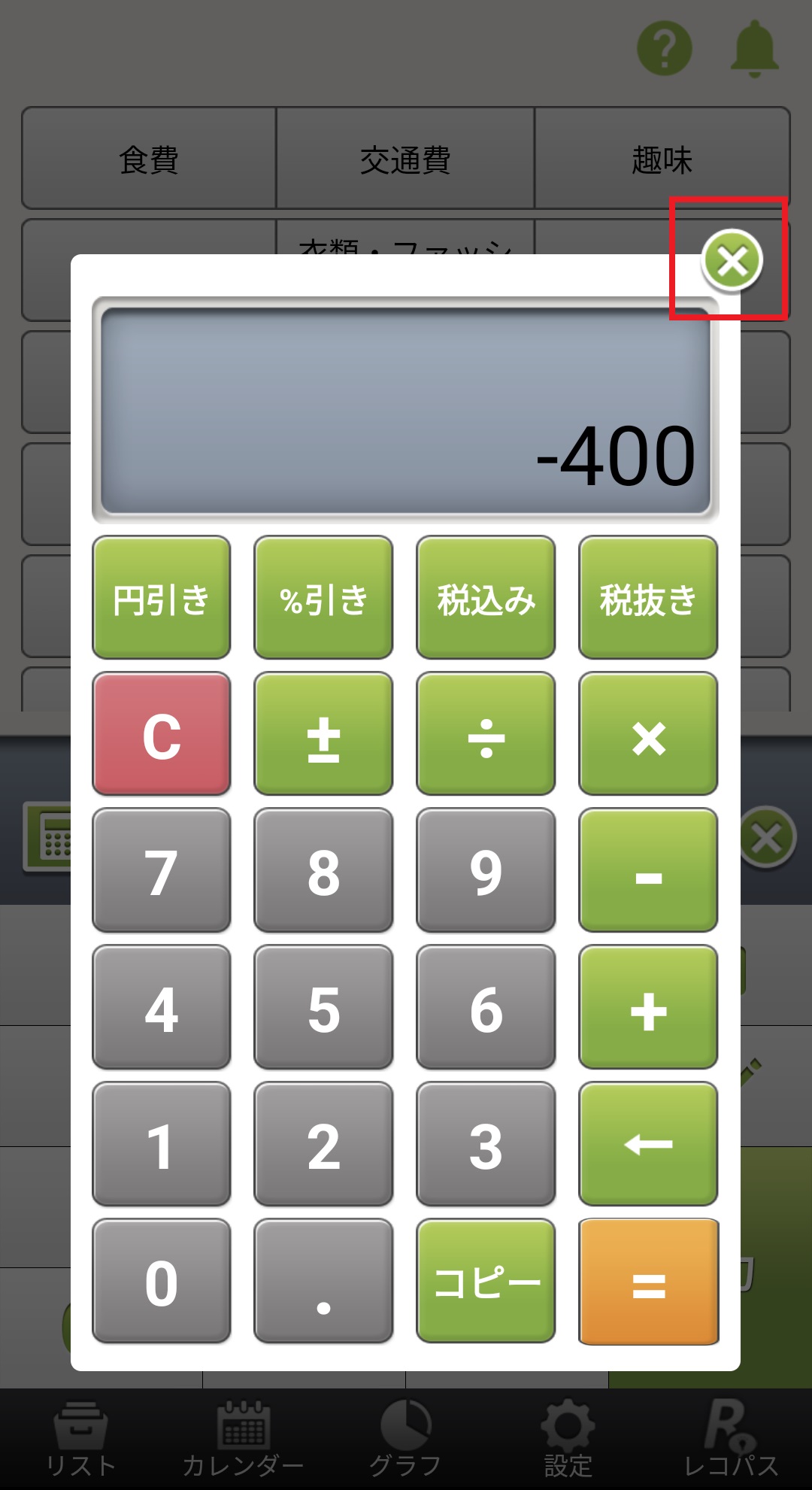Screen dimensions: 812x1490
Task: Enter the digit 3
Action: (486, 1144)
